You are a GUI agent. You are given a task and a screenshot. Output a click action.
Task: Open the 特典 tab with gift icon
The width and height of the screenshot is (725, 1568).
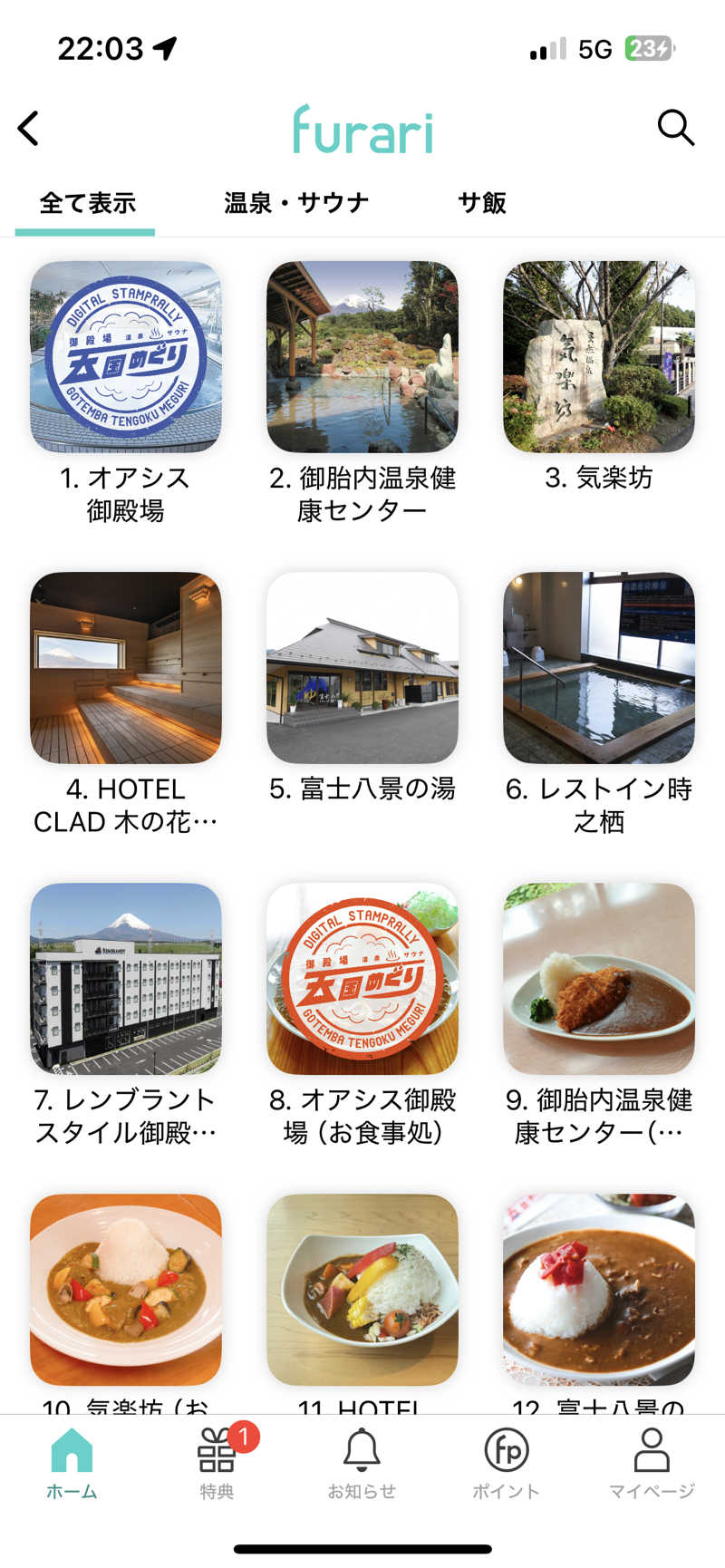[x=217, y=1461]
